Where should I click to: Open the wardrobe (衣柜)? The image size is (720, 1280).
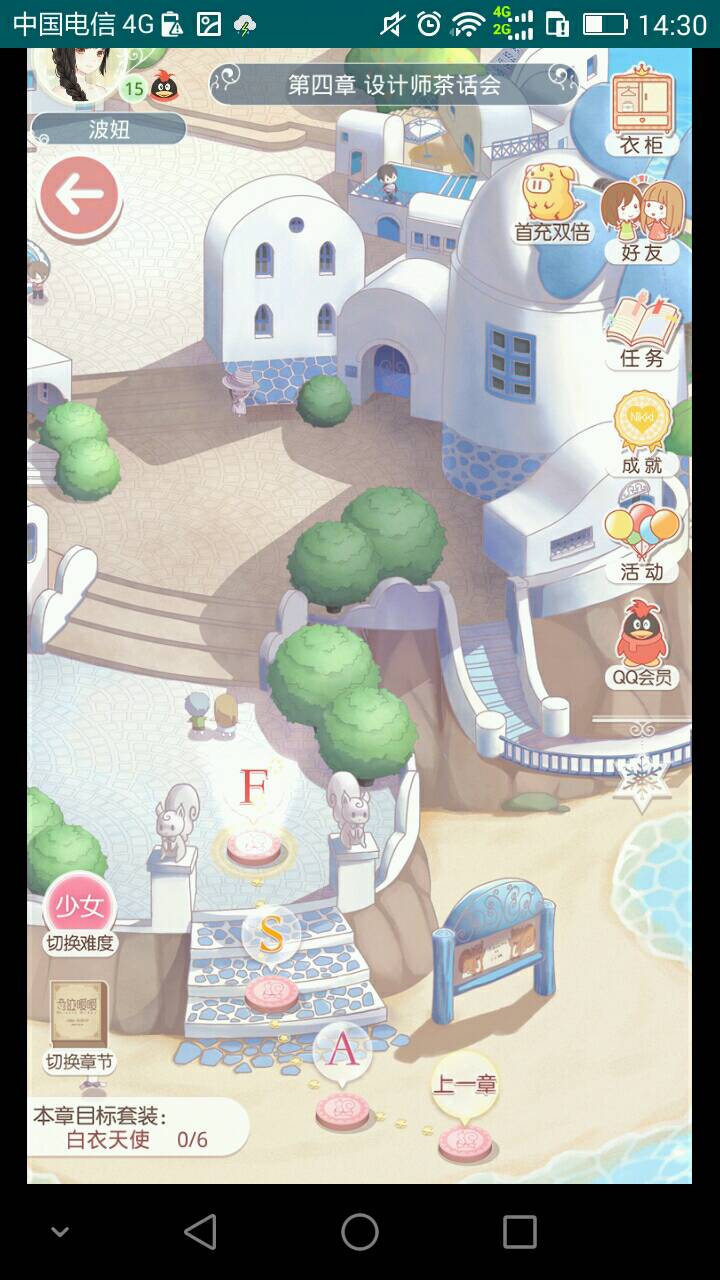click(x=642, y=109)
